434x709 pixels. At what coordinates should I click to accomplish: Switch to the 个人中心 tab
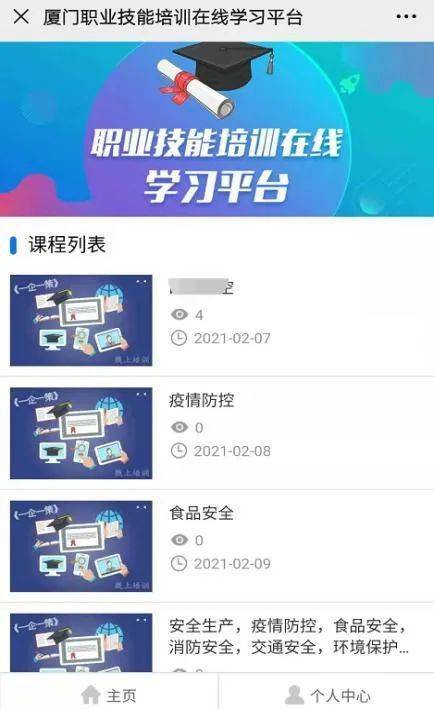pyautogui.click(x=327, y=695)
